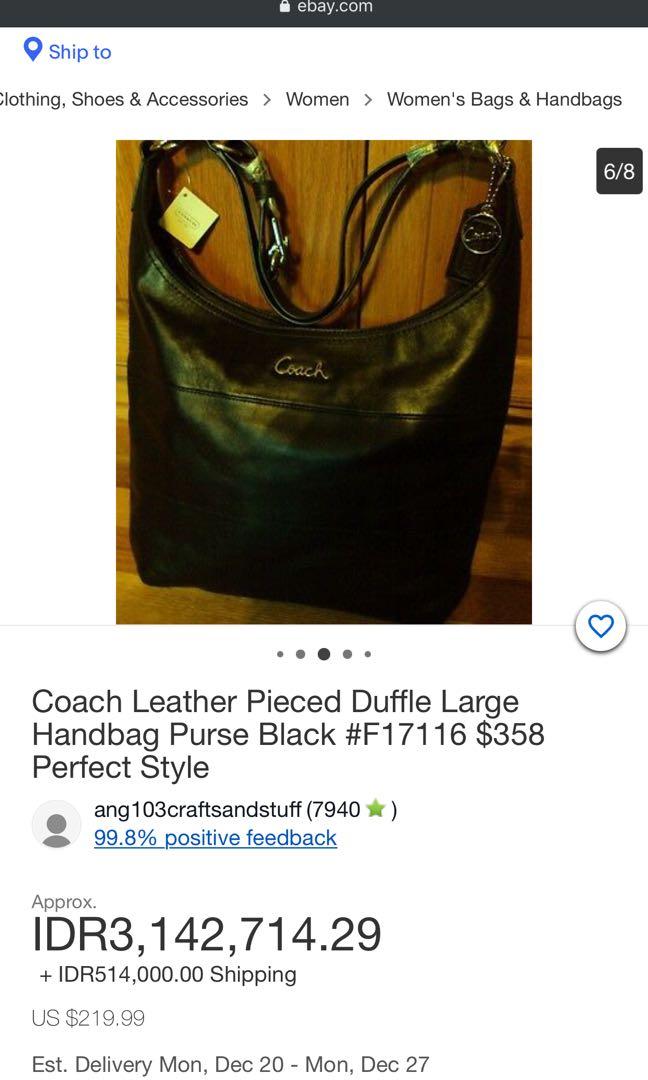Open Clothing, Shoes & Accessories breadcrumb

point(123,99)
